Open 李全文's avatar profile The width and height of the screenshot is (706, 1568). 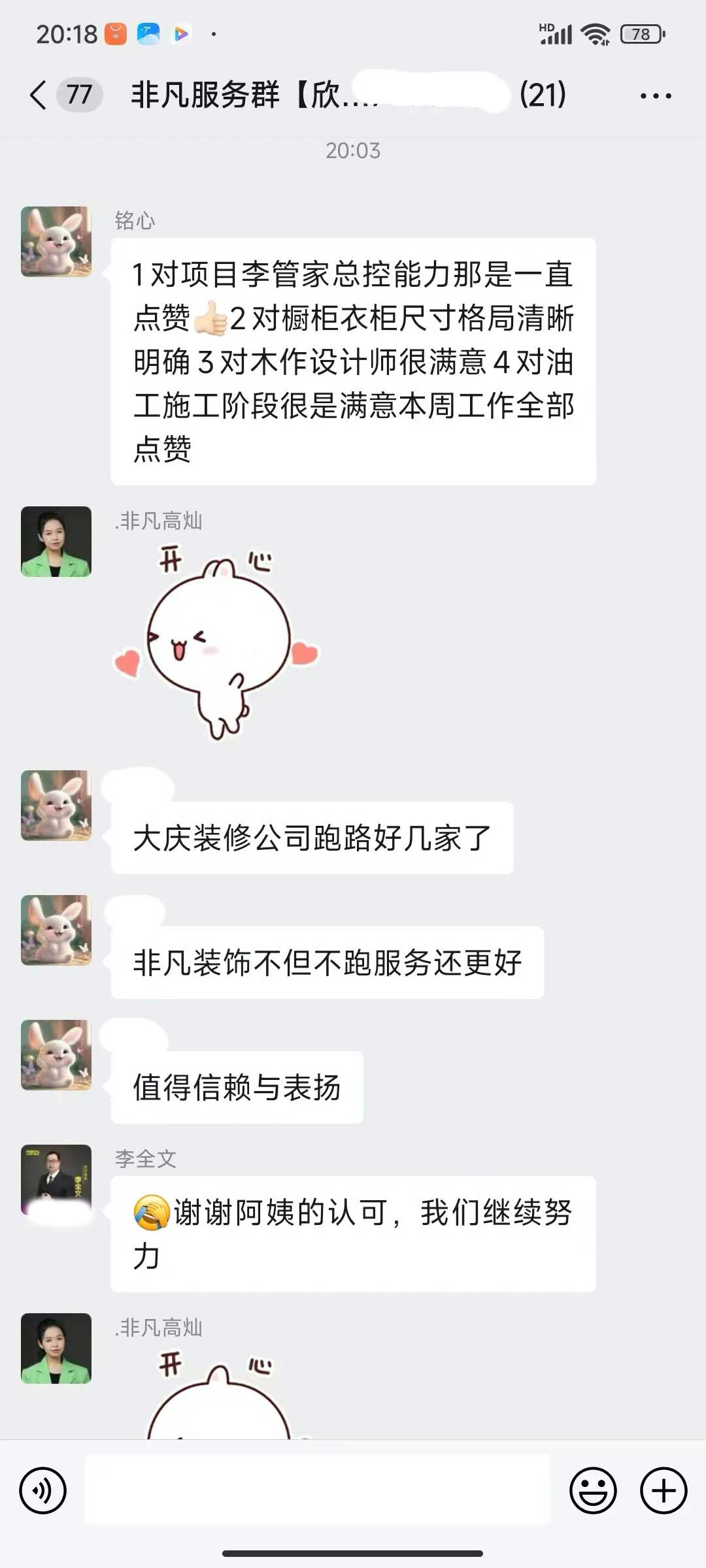click(x=56, y=1179)
